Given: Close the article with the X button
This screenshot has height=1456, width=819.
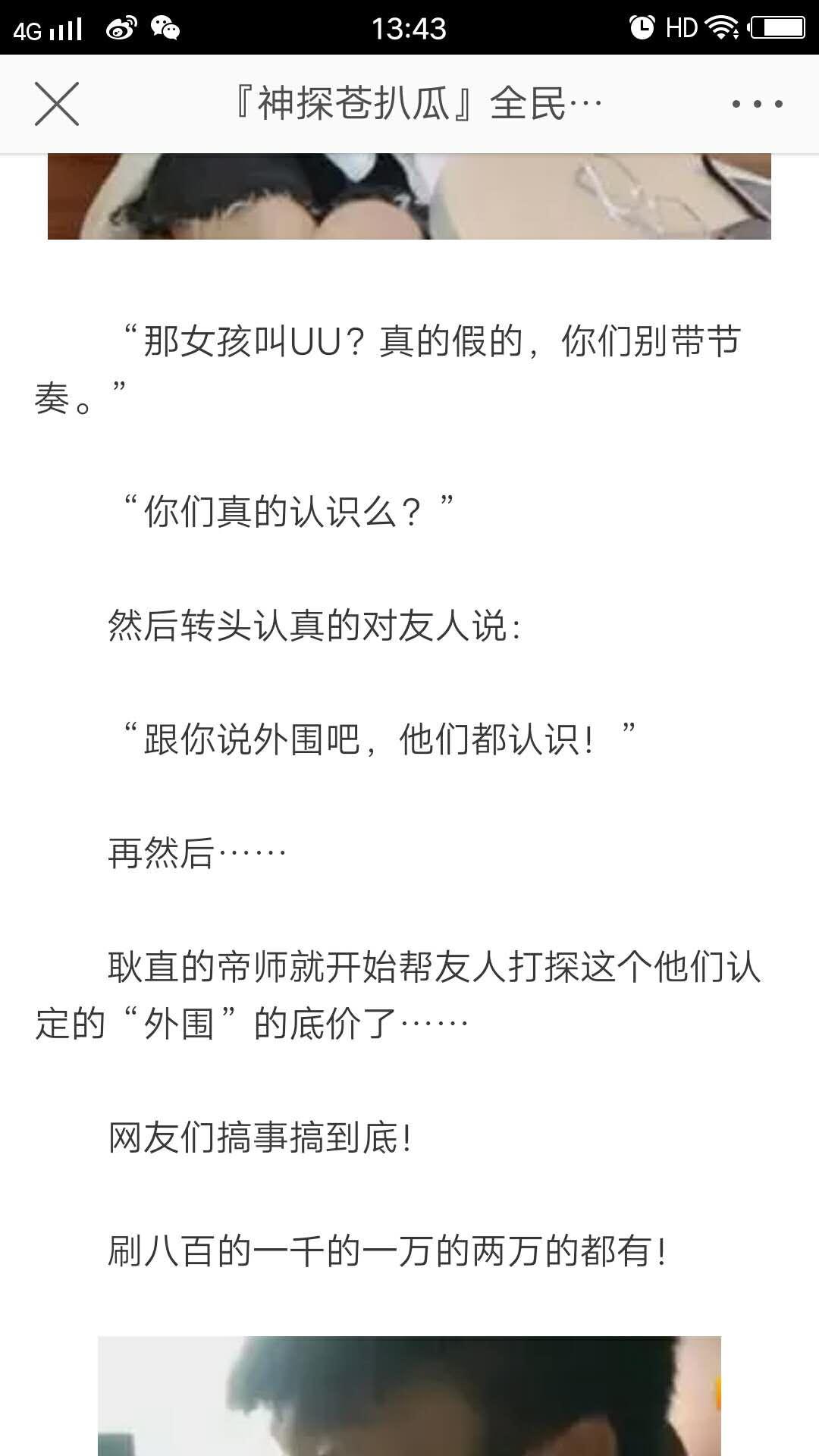Looking at the screenshot, I should coord(57,104).
